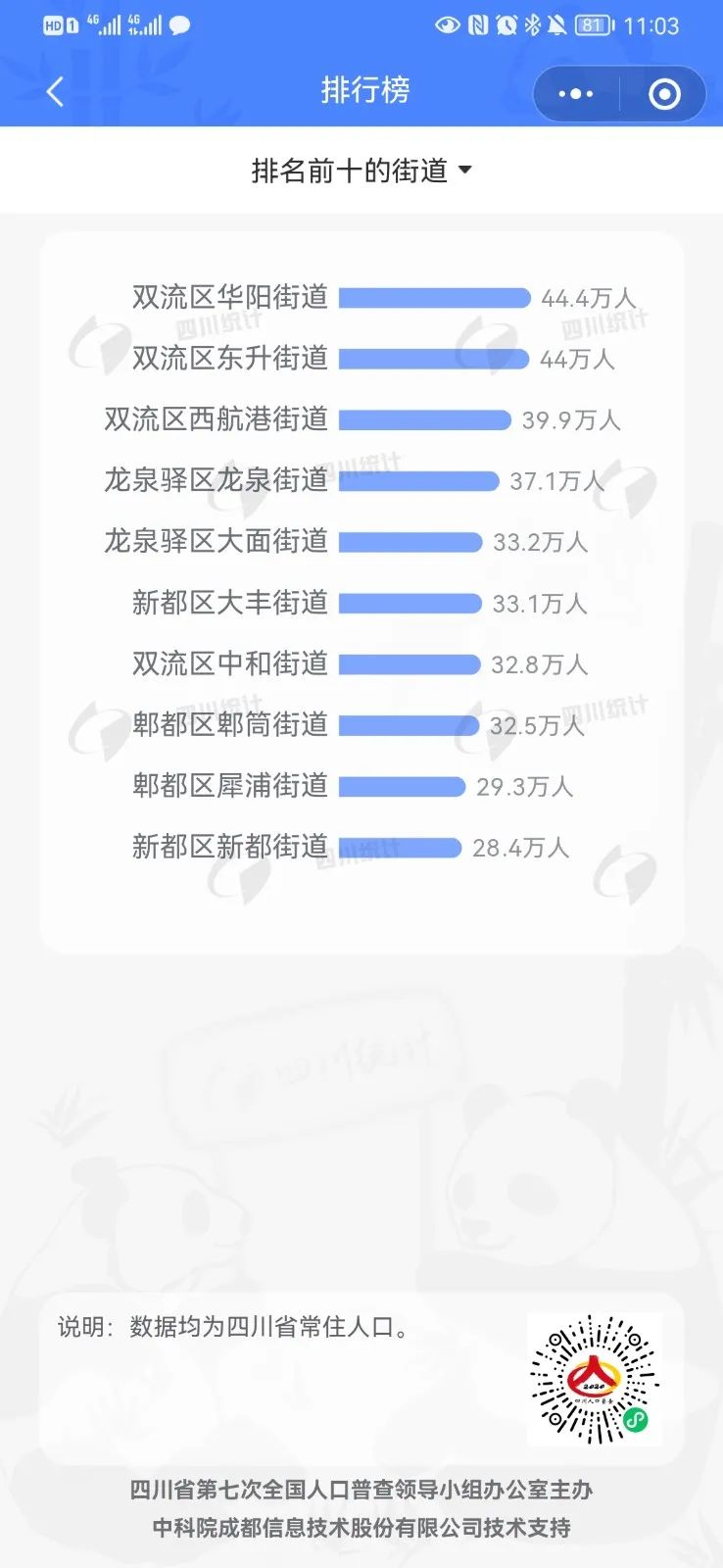Open the mini program more options menu

coord(576,94)
